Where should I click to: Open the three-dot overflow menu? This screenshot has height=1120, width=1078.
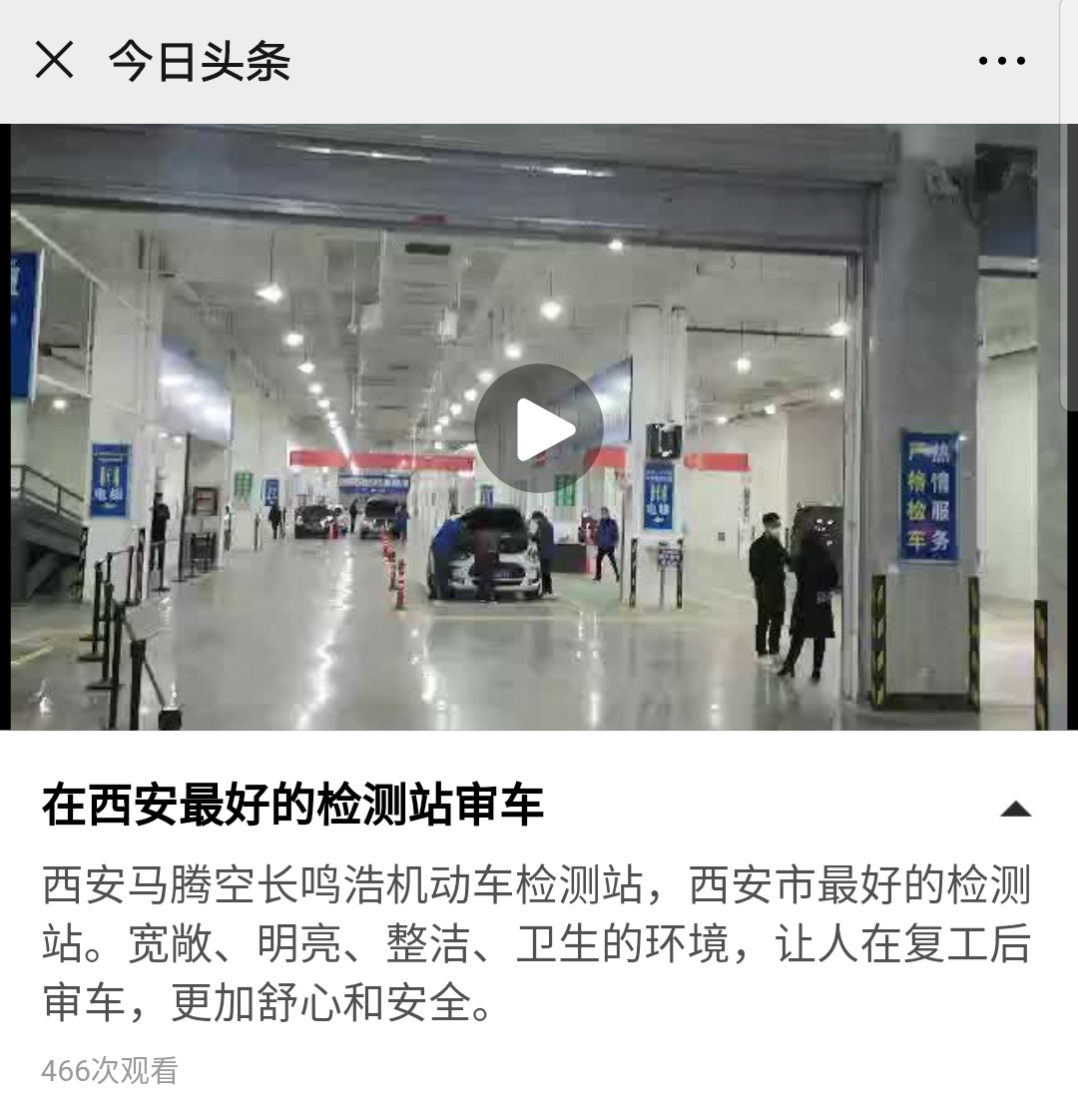pos(1001,61)
